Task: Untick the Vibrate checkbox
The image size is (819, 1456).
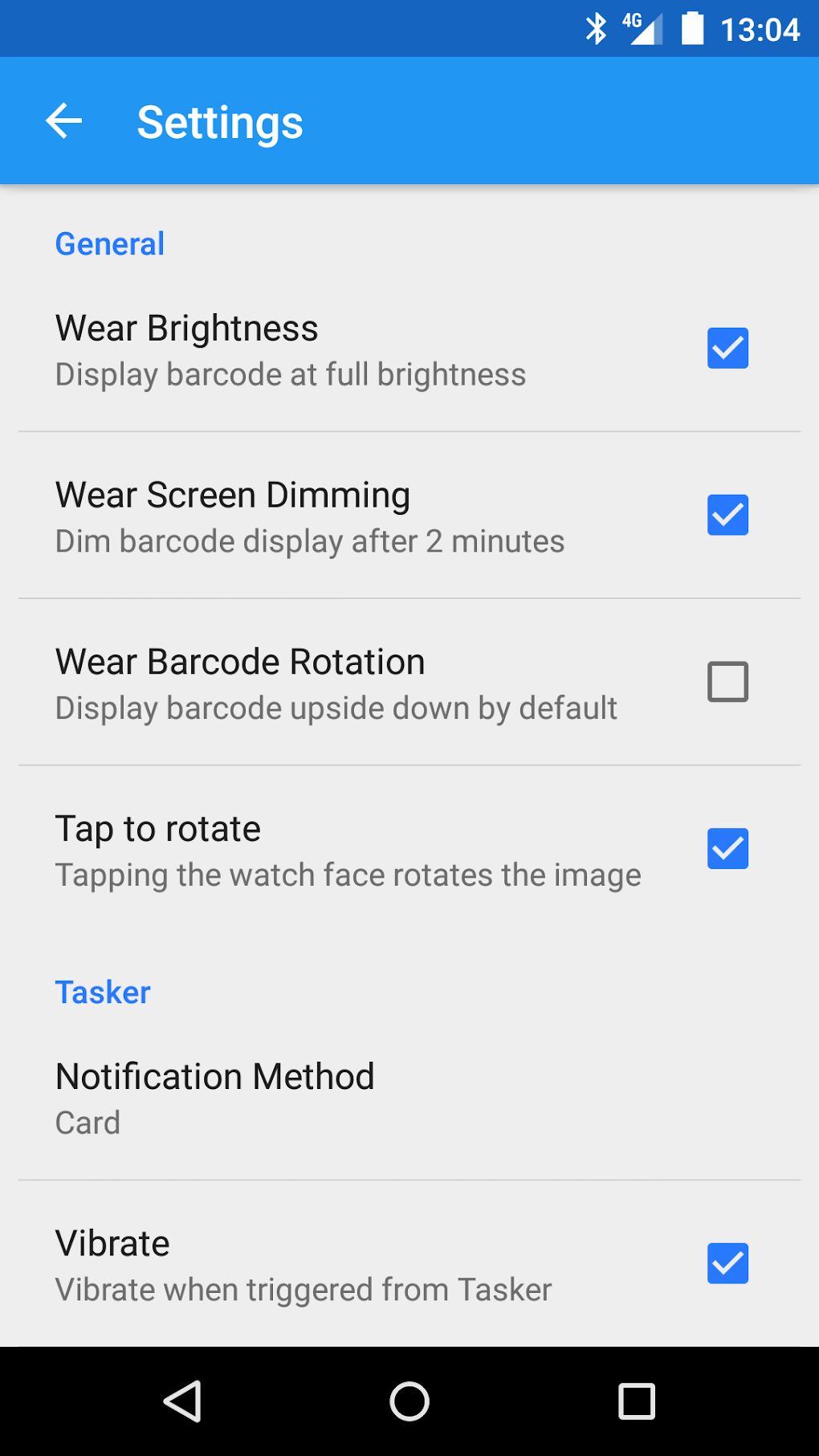Action: click(x=727, y=1263)
